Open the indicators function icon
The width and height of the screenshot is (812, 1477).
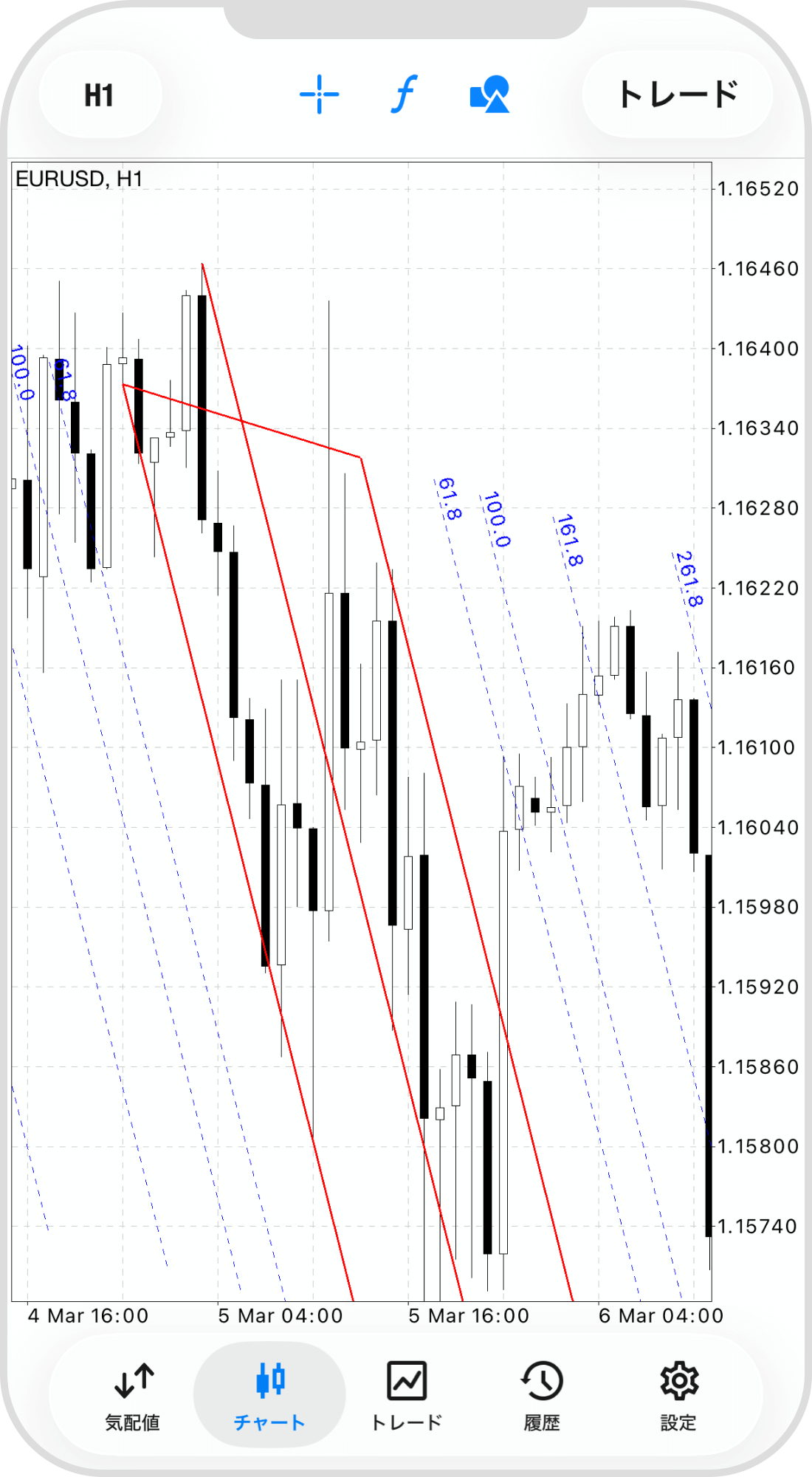[404, 95]
